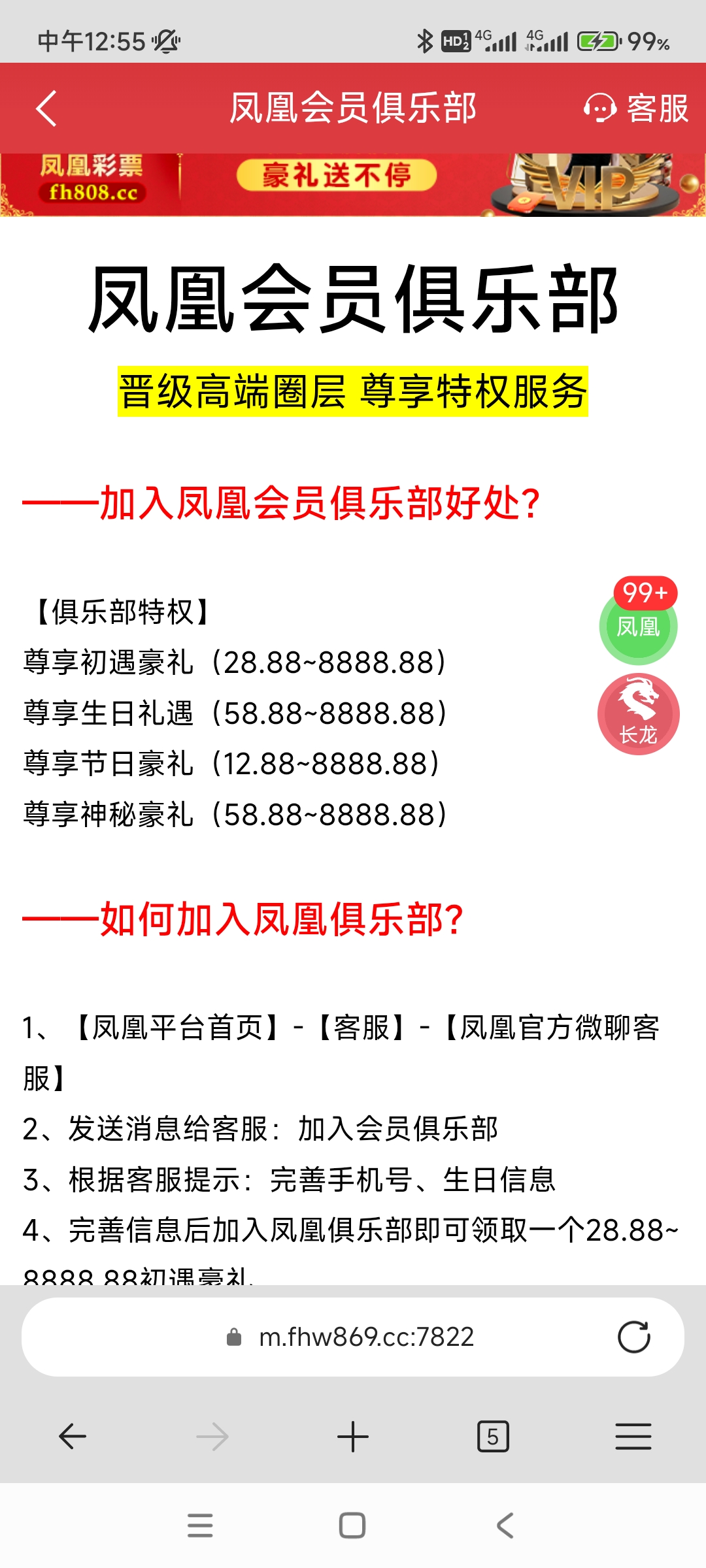Open the tab switcher showing 5

493,1437
